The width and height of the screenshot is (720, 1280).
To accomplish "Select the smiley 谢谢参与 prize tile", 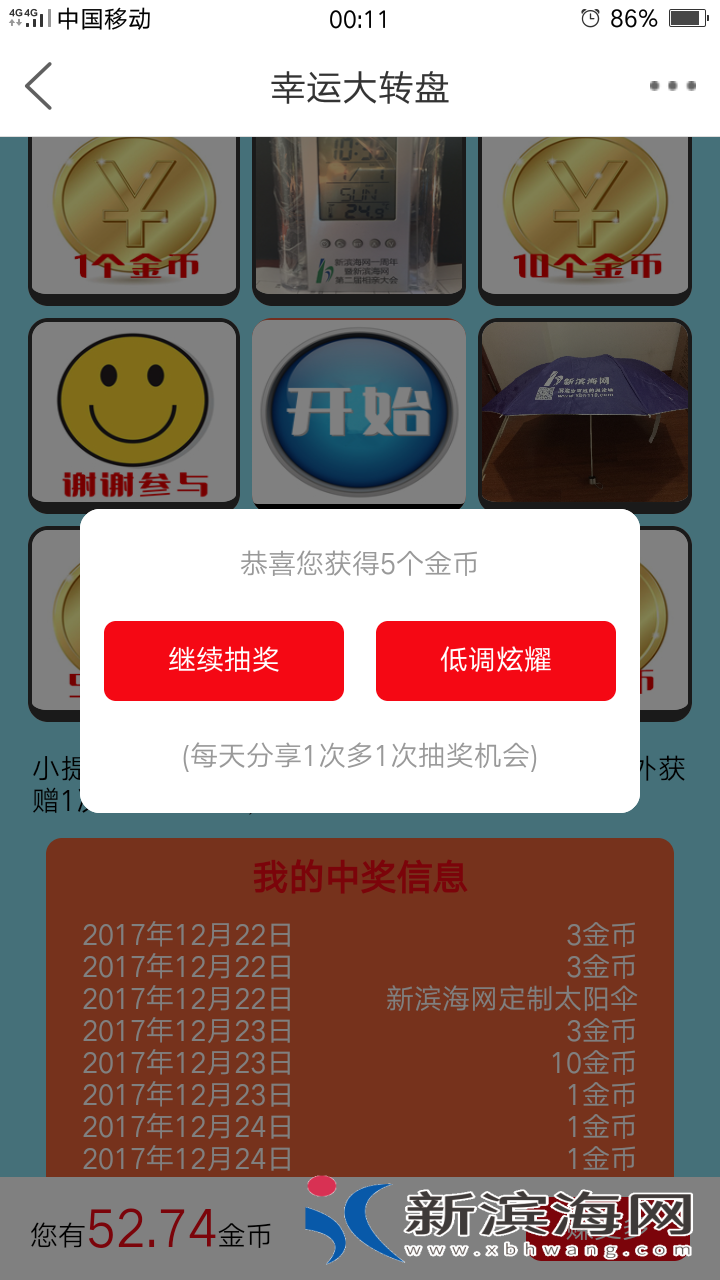I will point(134,413).
